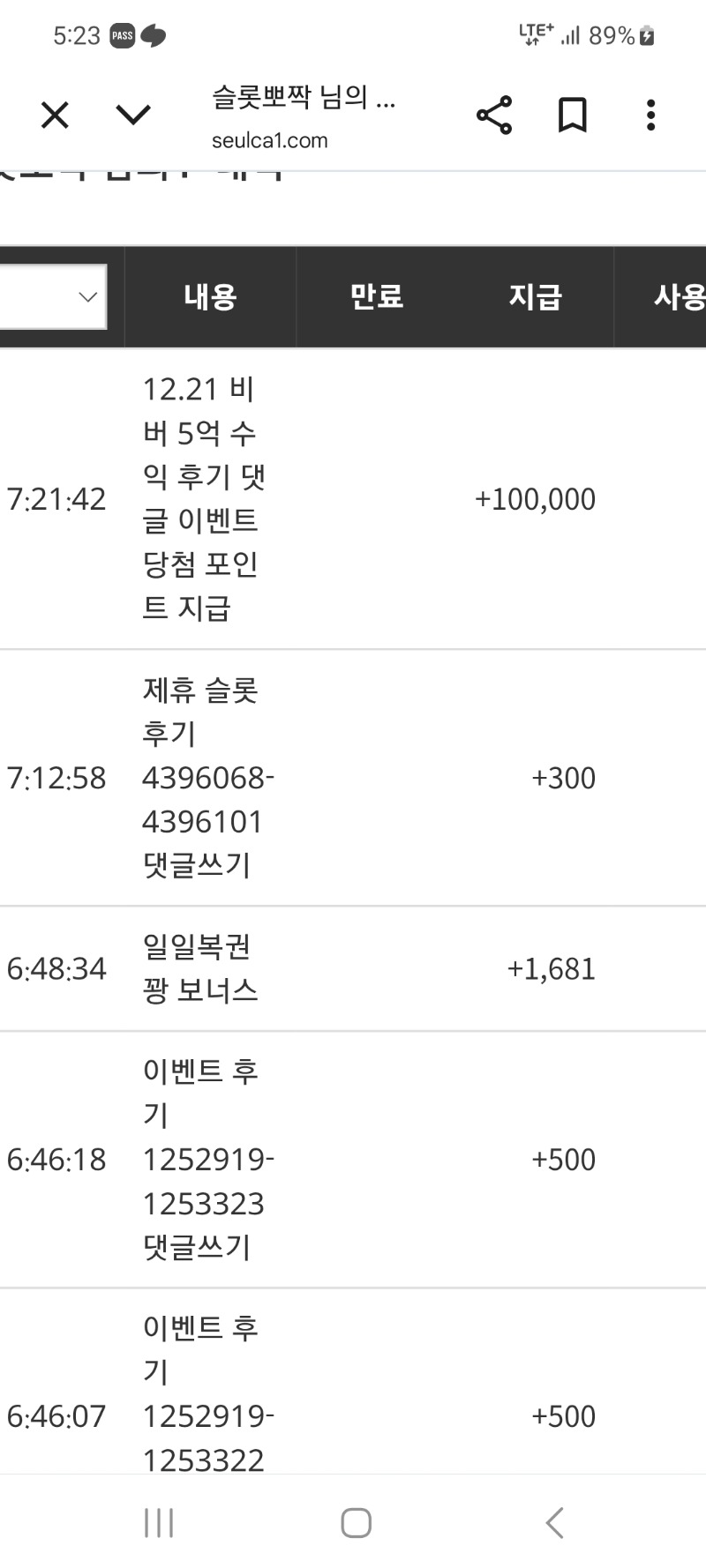Open the browser overflow menu
This screenshot has width=706, height=1568.
(x=650, y=116)
